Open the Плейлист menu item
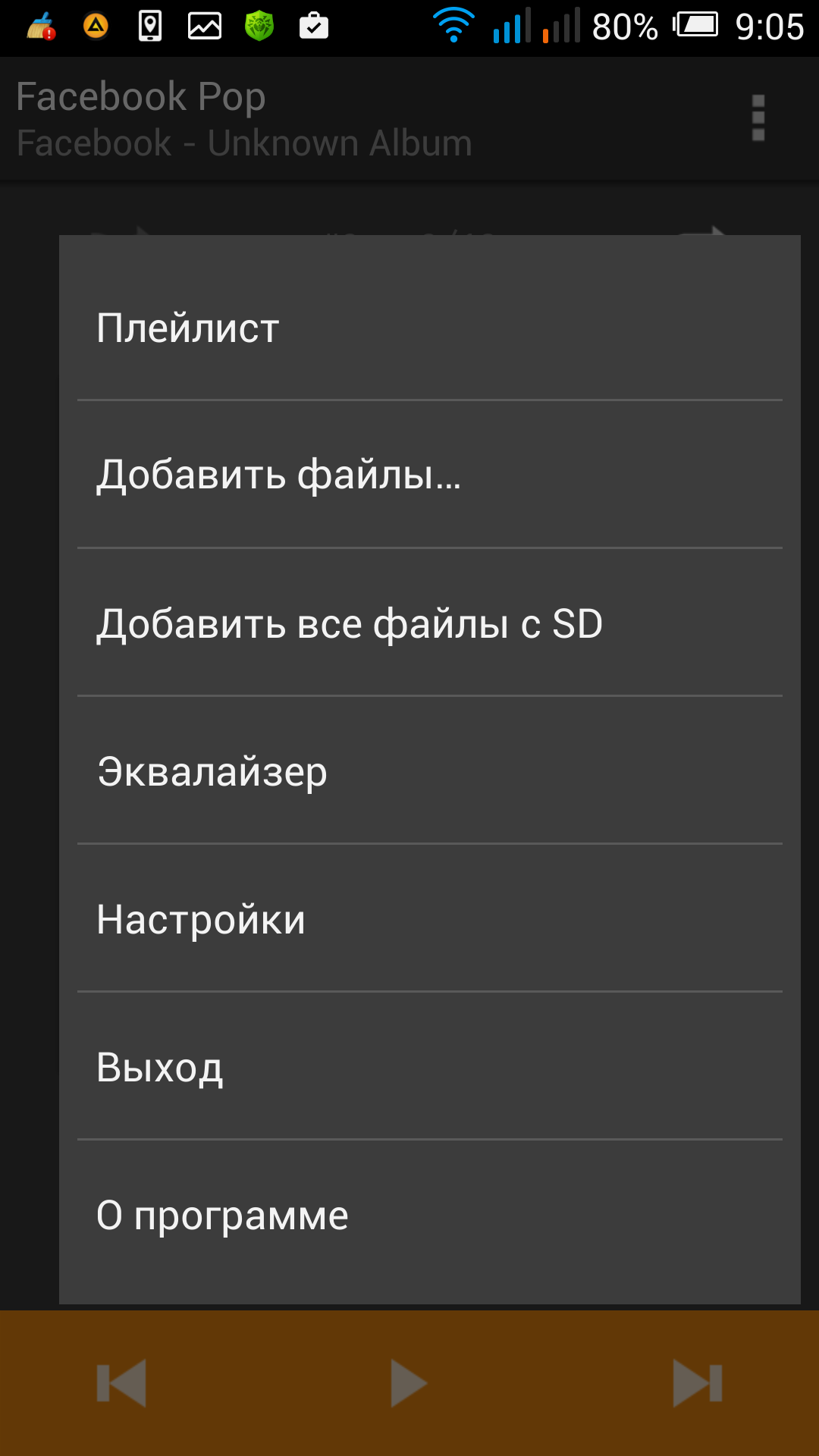This screenshot has width=819, height=1456. tap(429, 328)
